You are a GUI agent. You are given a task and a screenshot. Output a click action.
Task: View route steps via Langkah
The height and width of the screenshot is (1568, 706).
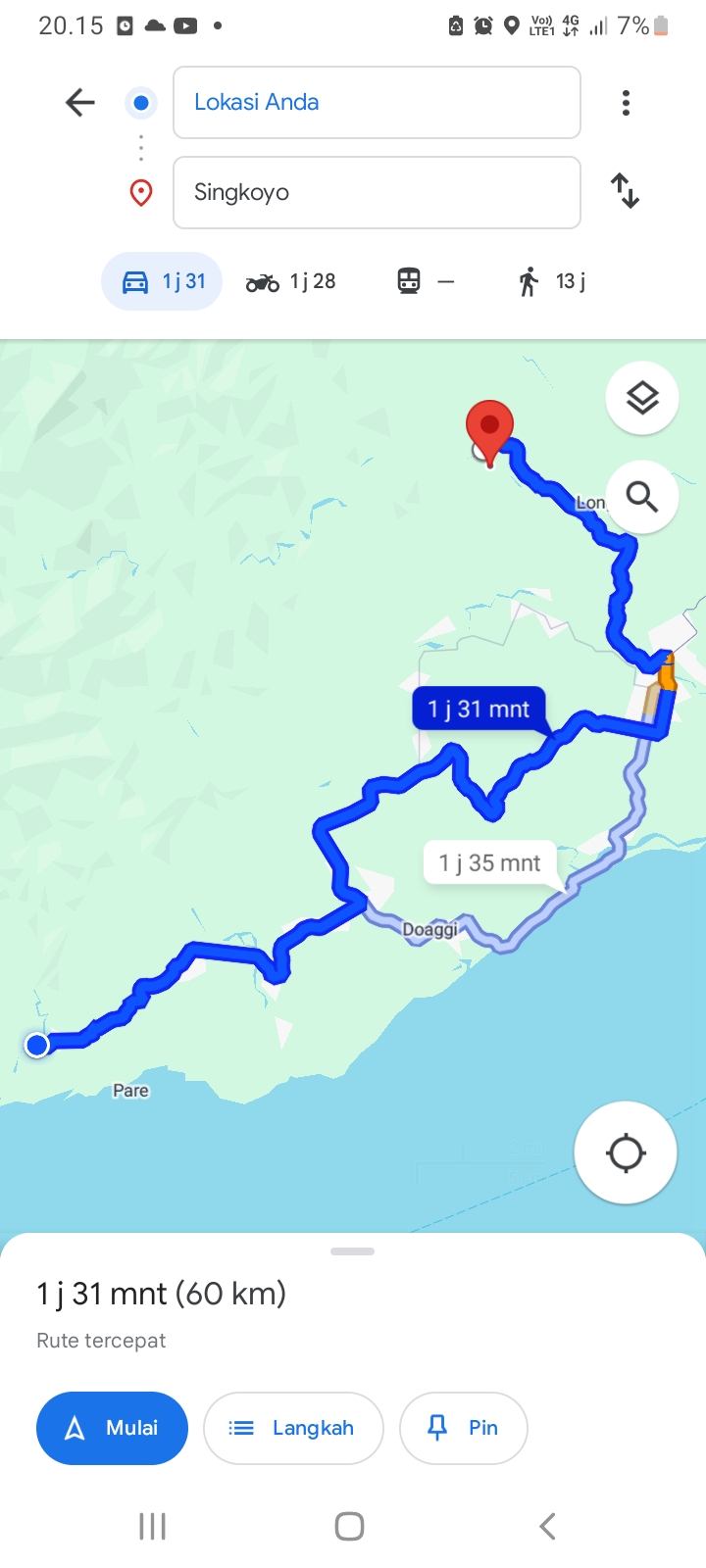click(x=293, y=1428)
